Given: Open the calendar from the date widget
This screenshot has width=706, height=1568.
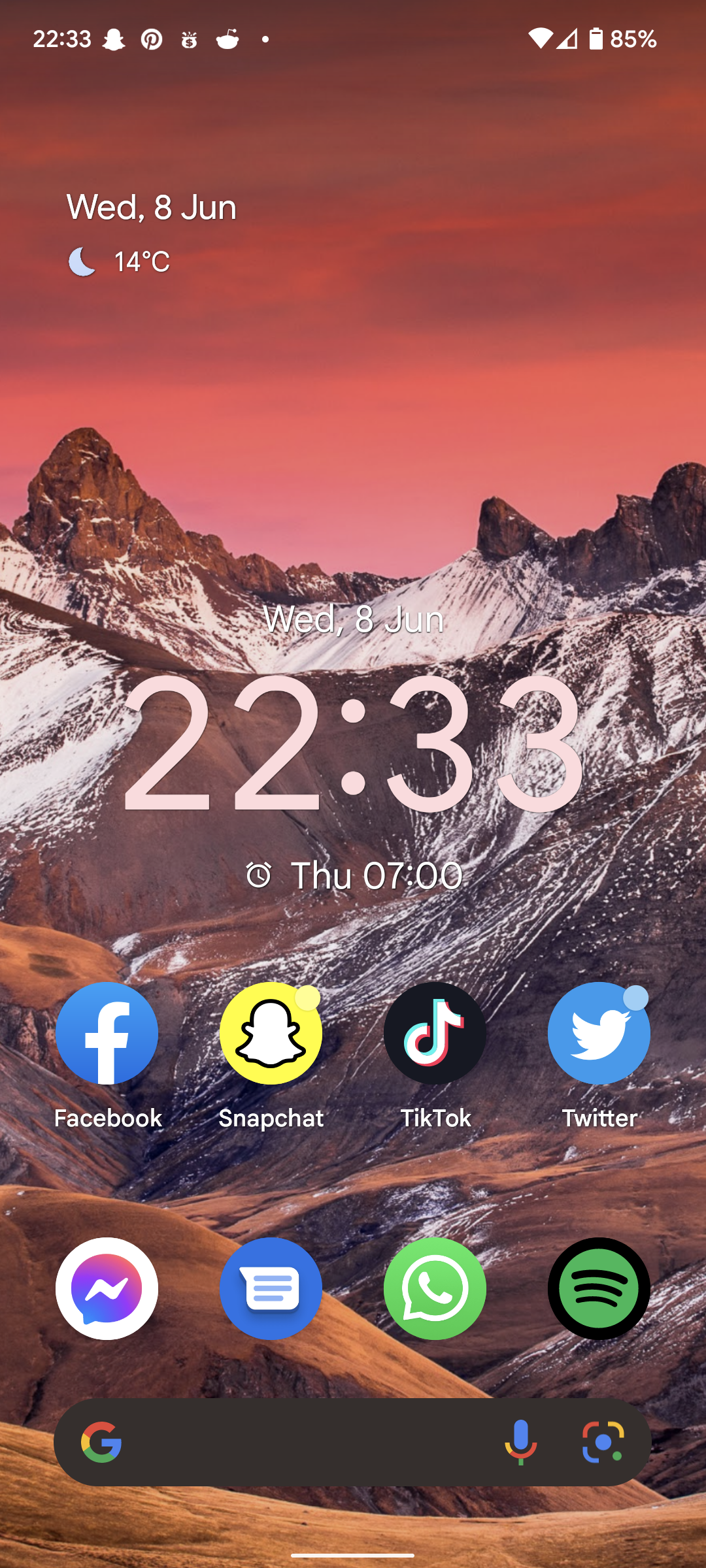Looking at the screenshot, I should click(152, 208).
